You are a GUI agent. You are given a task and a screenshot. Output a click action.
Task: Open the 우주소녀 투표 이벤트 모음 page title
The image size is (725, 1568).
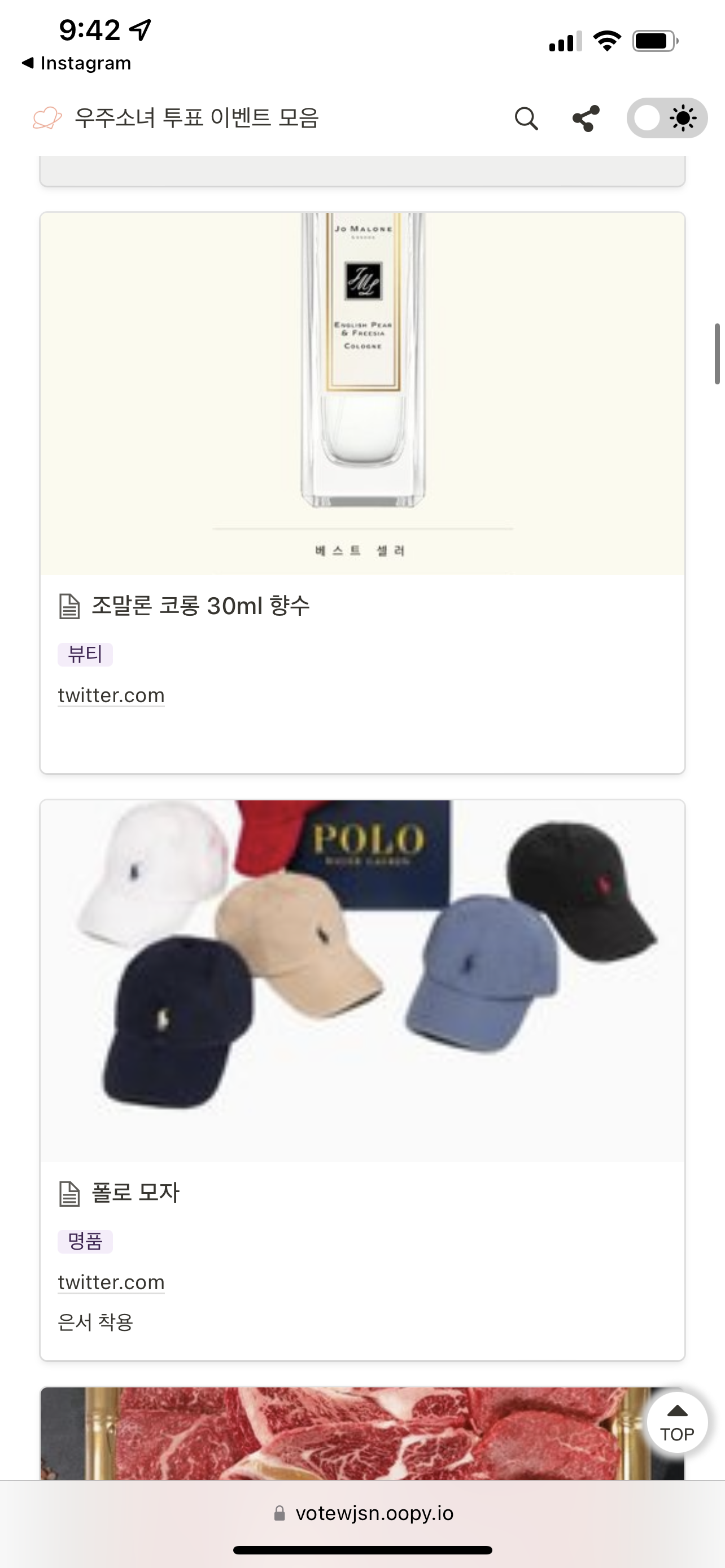[196, 118]
